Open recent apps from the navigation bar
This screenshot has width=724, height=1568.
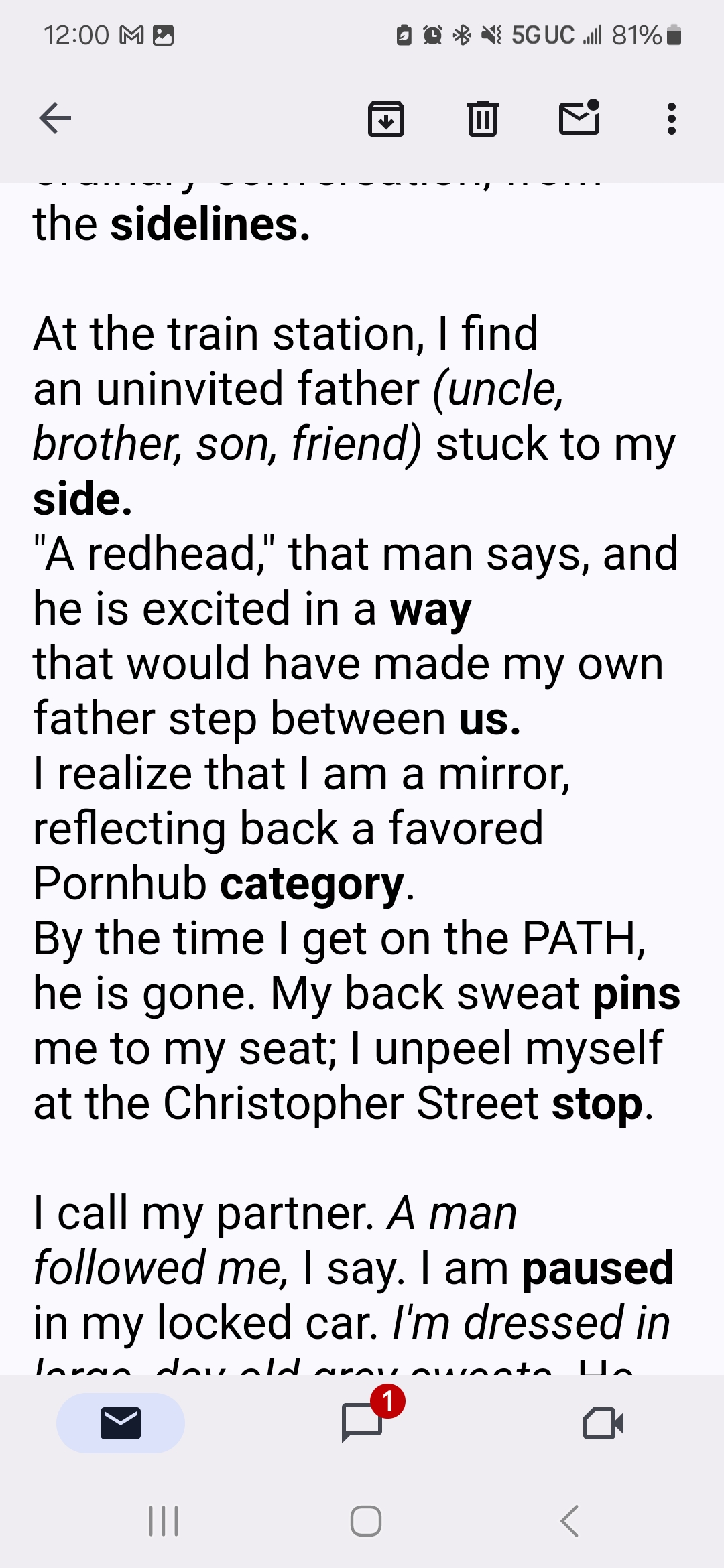[x=164, y=1521]
